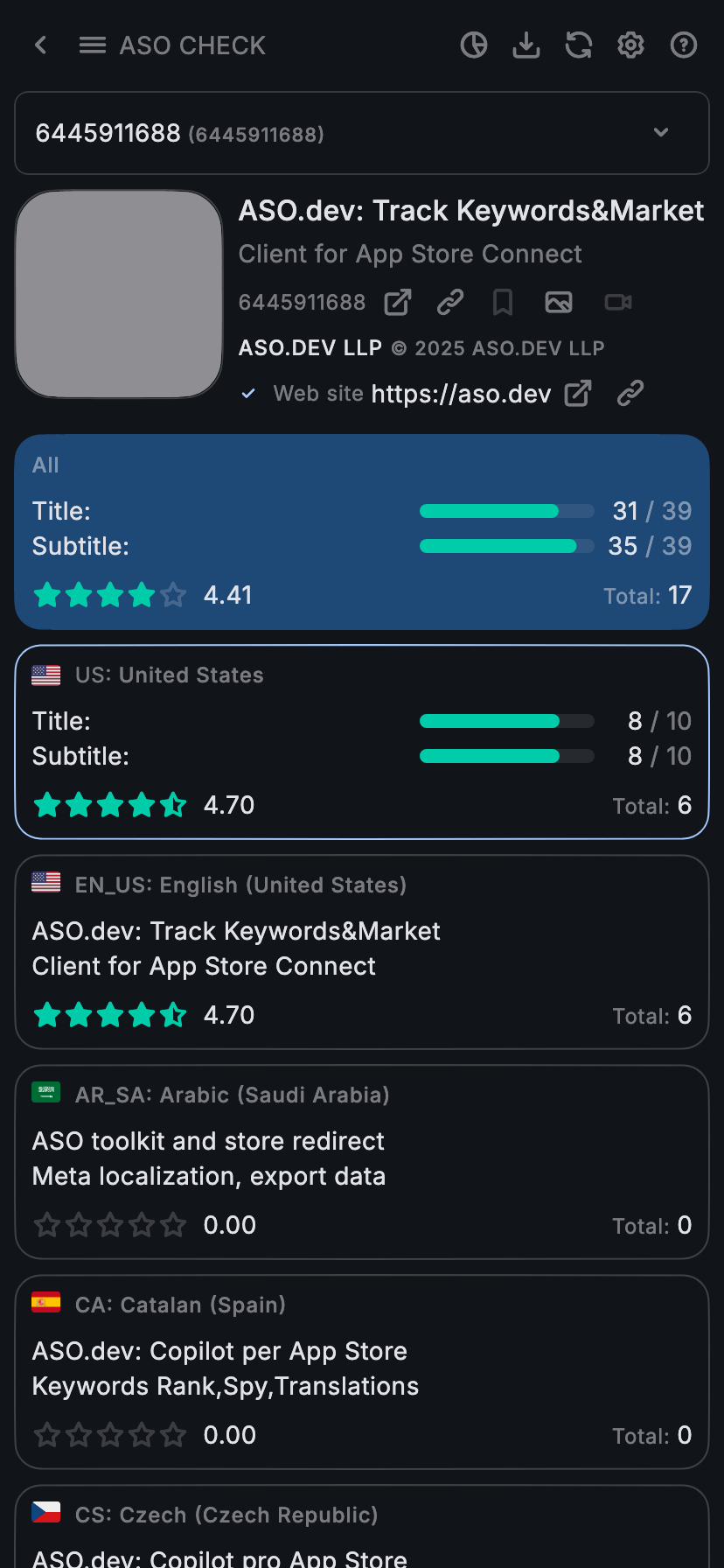
Task: Download the ASO report
Action: pyautogui.click(x=526, y=45)
